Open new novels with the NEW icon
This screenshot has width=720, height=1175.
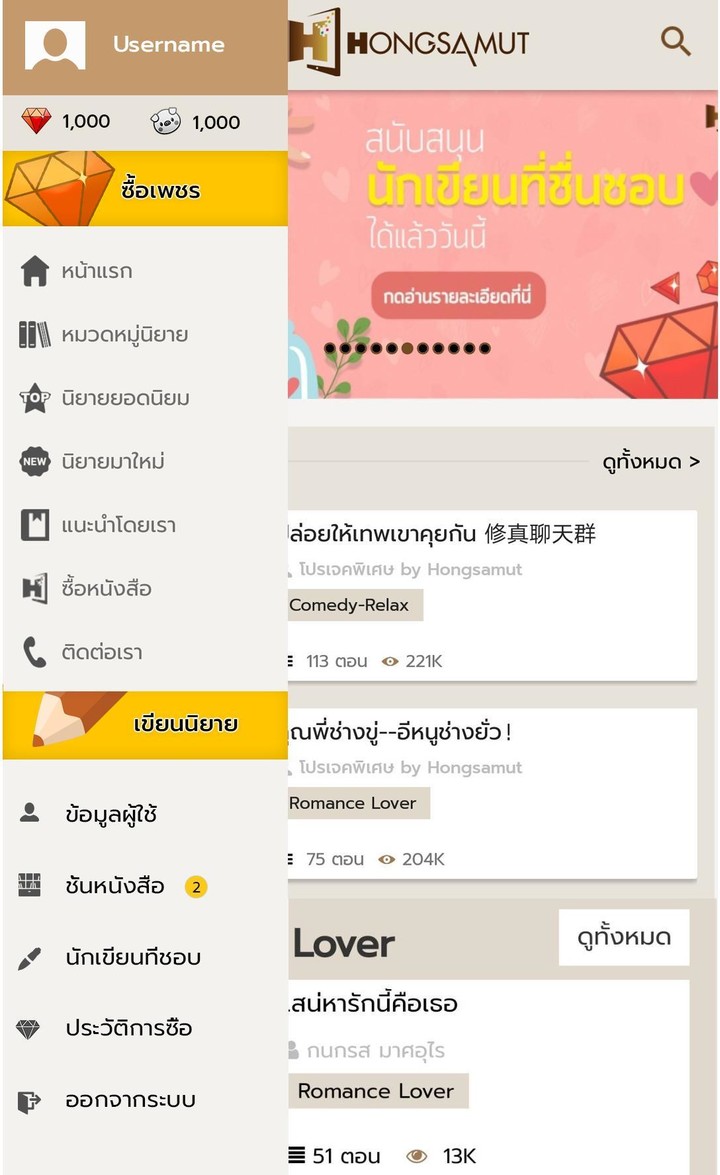[x=33, y=461]
